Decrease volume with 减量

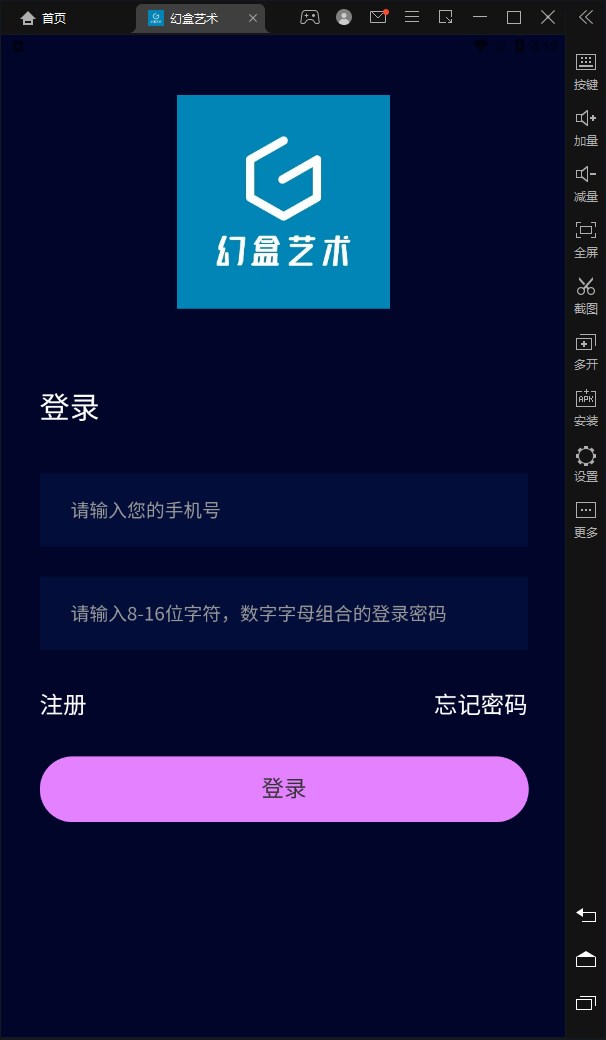tap(586, 184)
